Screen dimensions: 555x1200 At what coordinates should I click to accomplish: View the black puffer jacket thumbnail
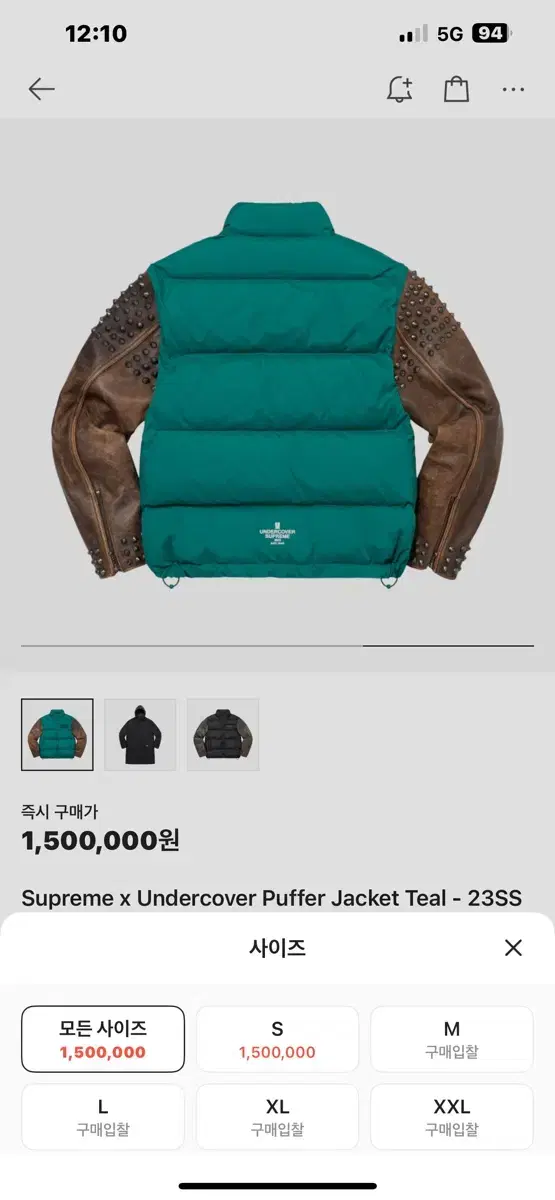223,734
